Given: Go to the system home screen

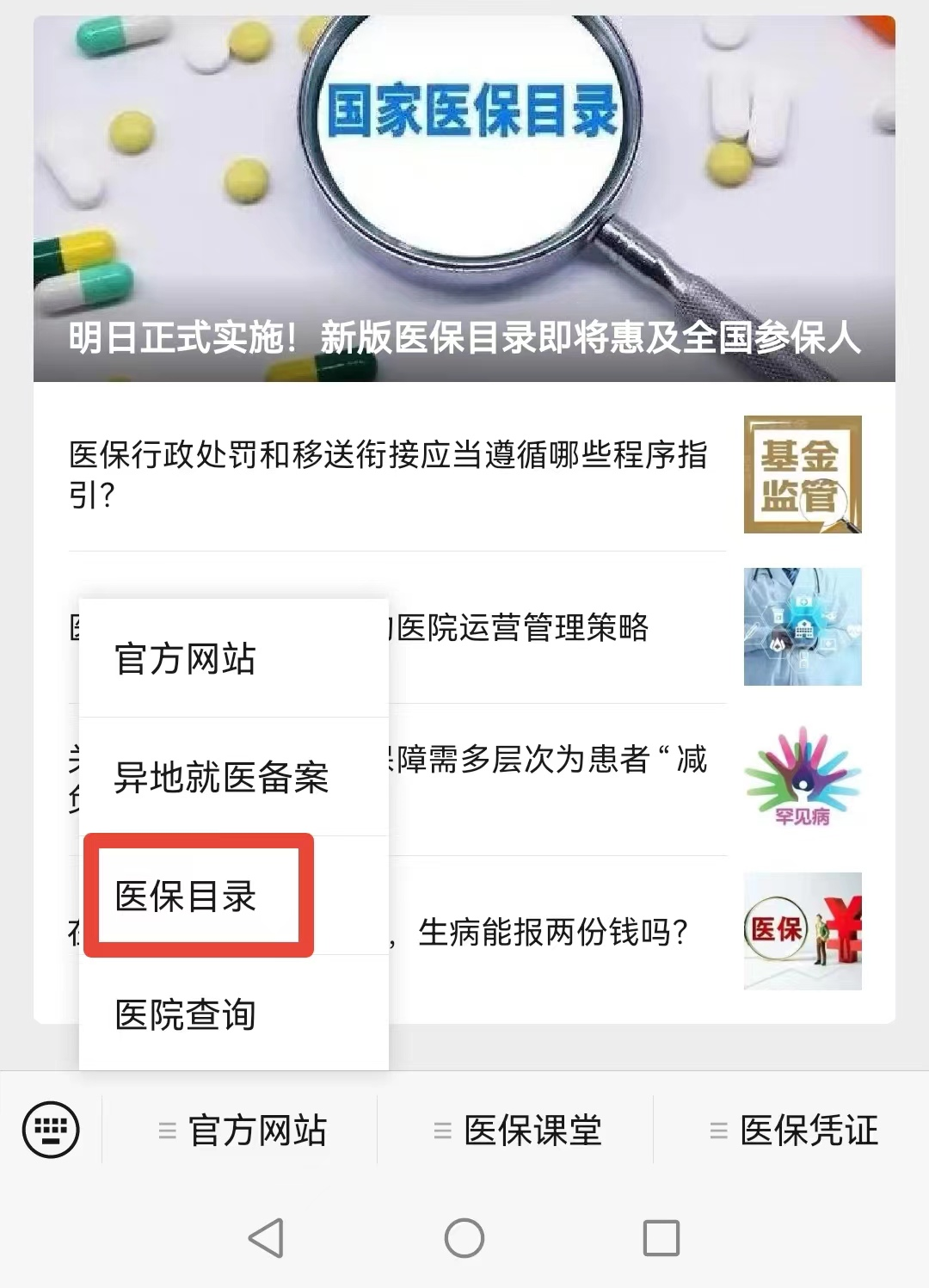Looking at the screenshot, I should tap(464, 1238).
